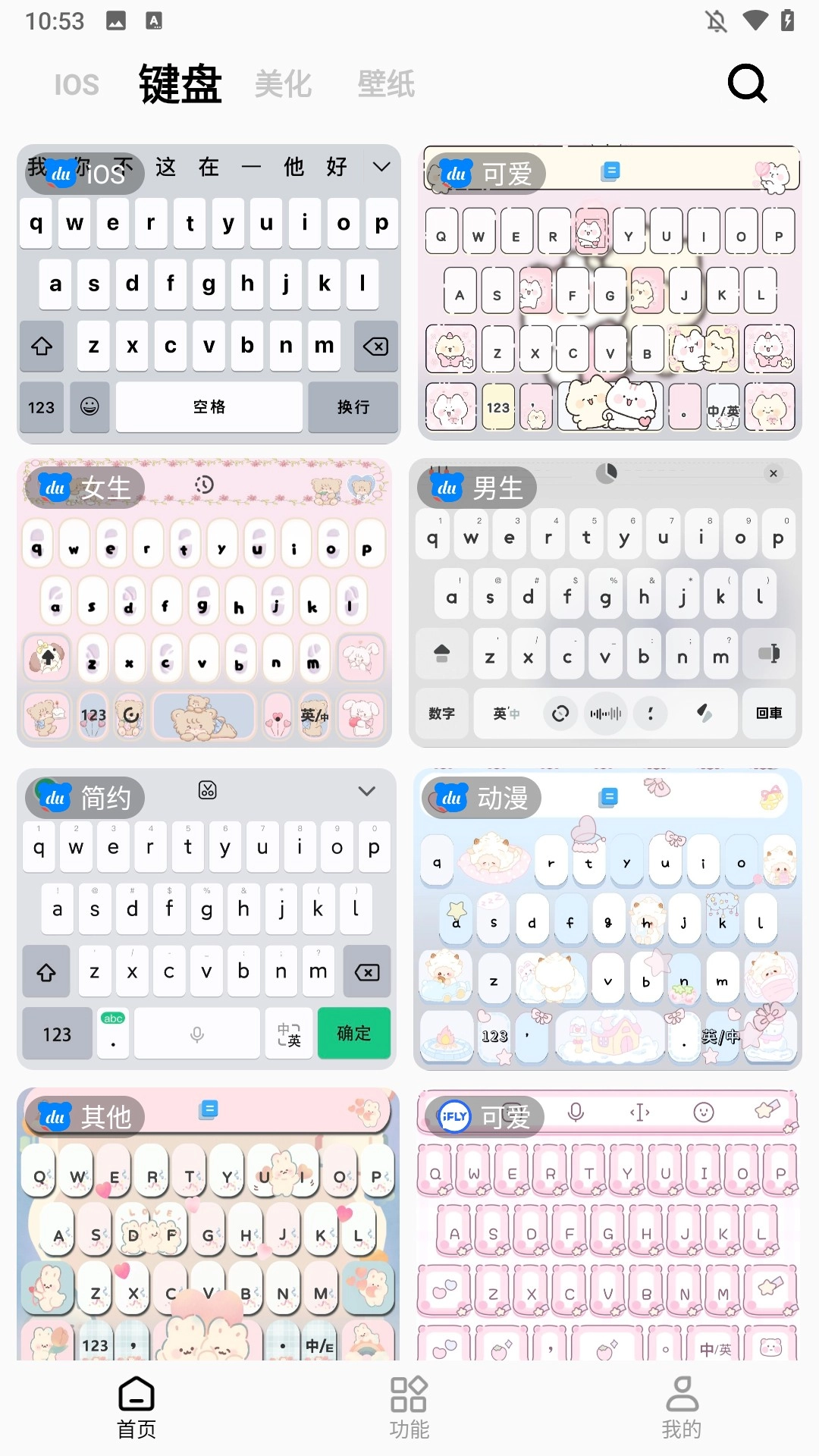Image resolution: width=819 pixels, height=1456 pixels.
Task: Open the 男生 keyboard theme
Action: [605, 603]
